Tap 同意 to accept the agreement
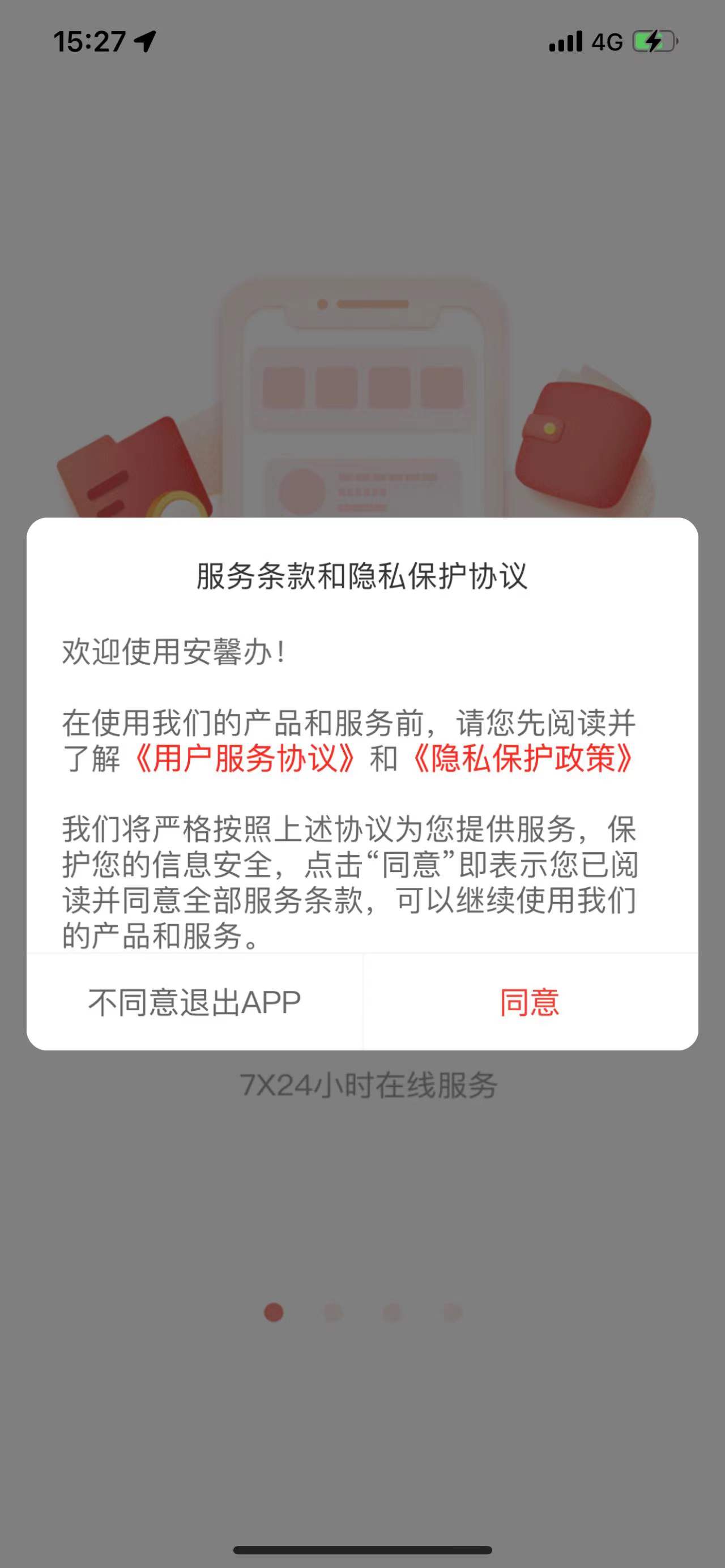The height and width of the screenshot is (1568, 725). (x=529, y=1002)
